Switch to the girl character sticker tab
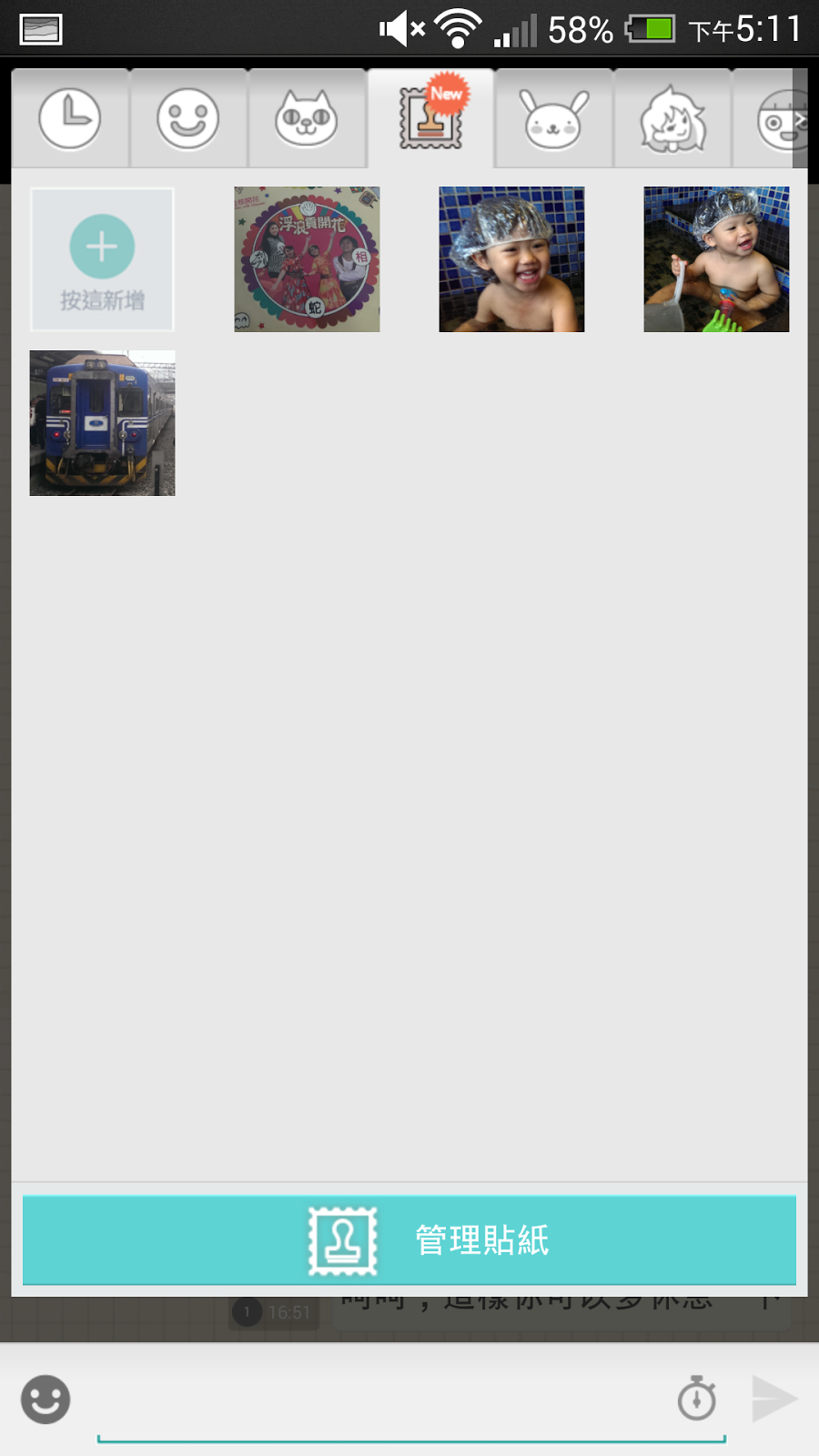This screenshot has width=819, height=1456. pos(672,119)
